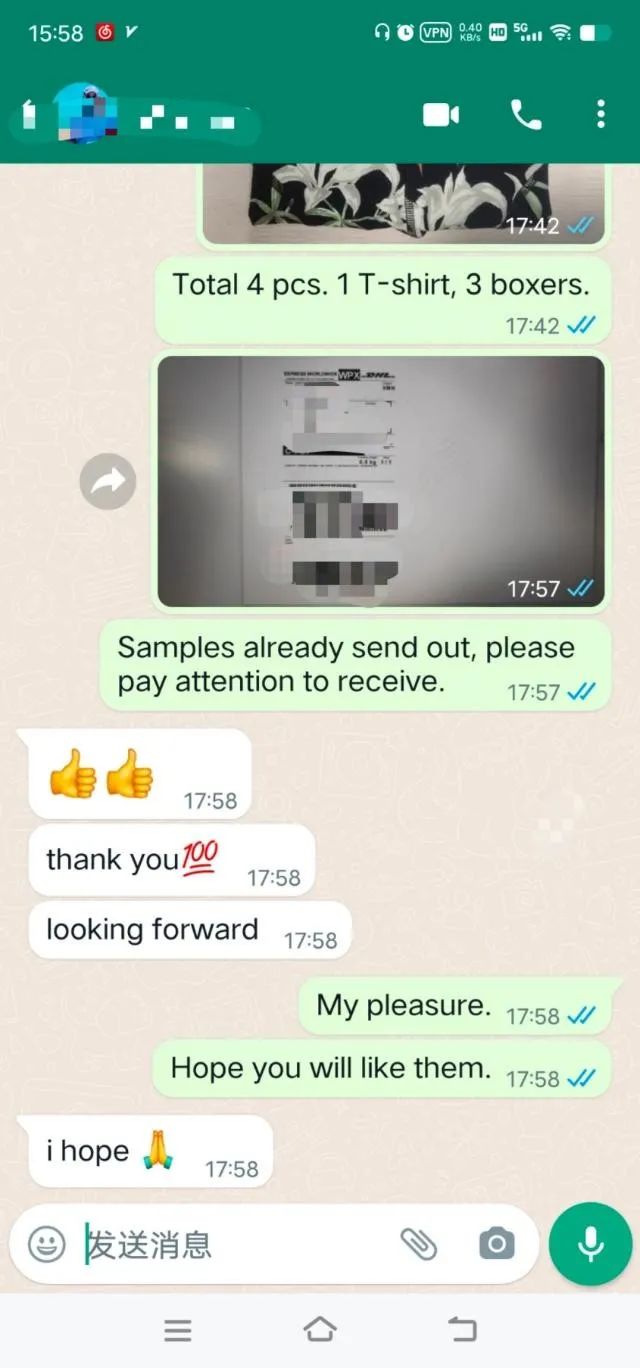Open the camera from the message bar
640x1368 pixels.
(496, 1244)
